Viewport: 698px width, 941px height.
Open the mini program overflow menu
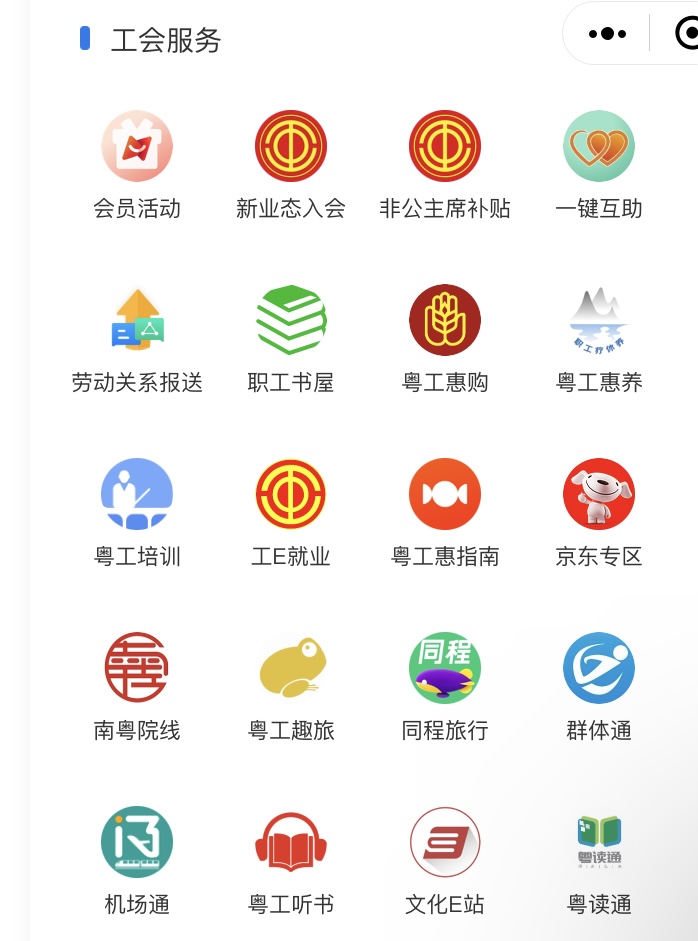point(607,34)
